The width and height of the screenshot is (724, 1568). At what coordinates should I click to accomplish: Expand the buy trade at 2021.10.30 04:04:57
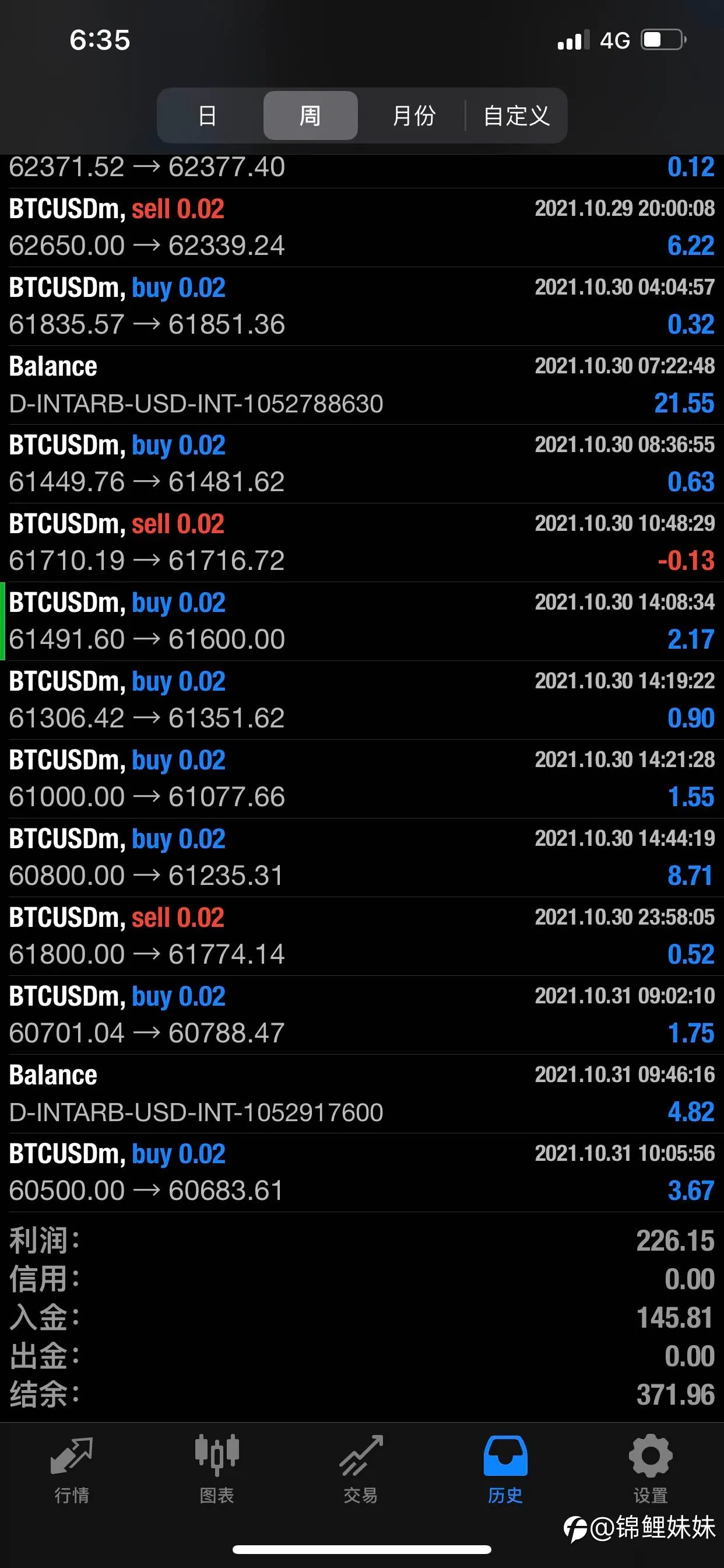point(362,306)
